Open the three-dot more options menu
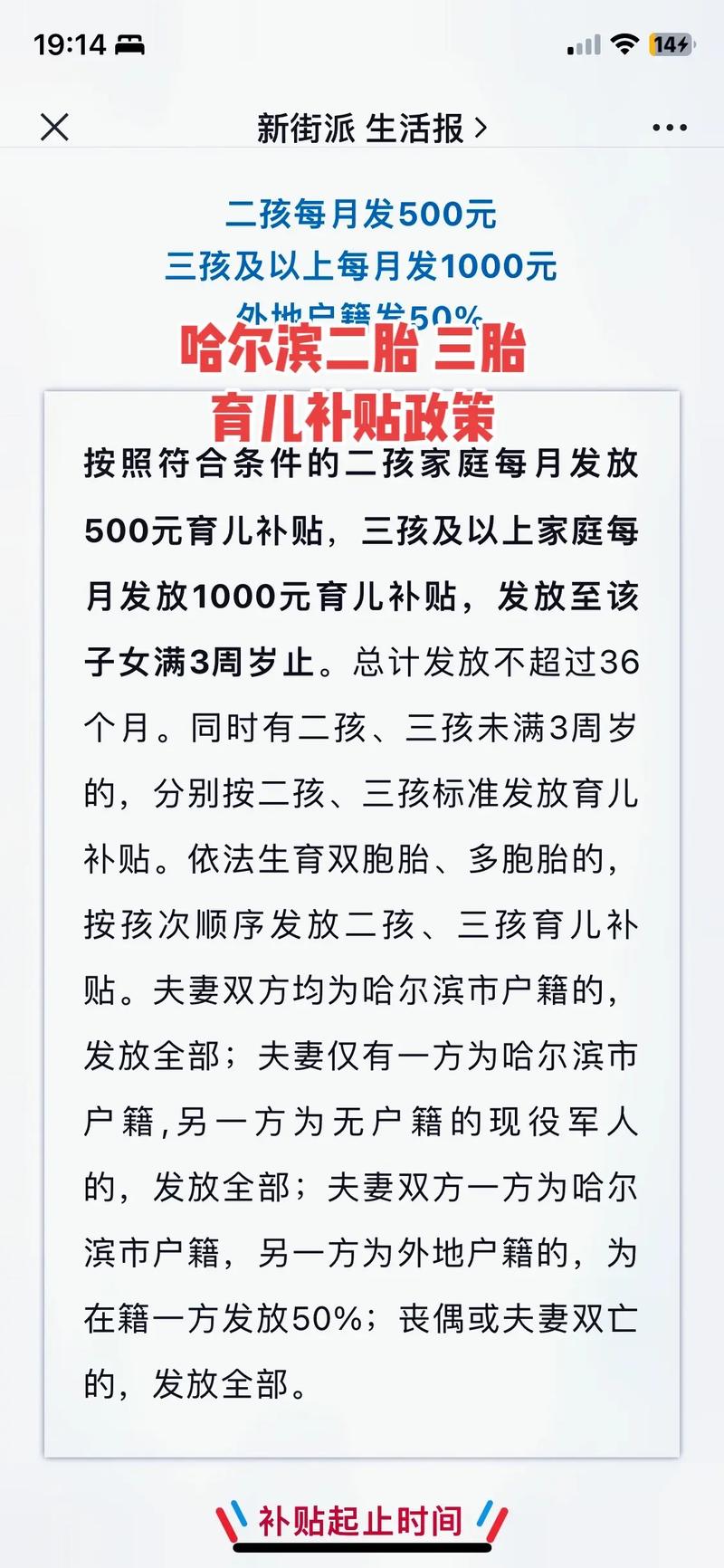The image size is (724, 1568). [x=670, y=128]
